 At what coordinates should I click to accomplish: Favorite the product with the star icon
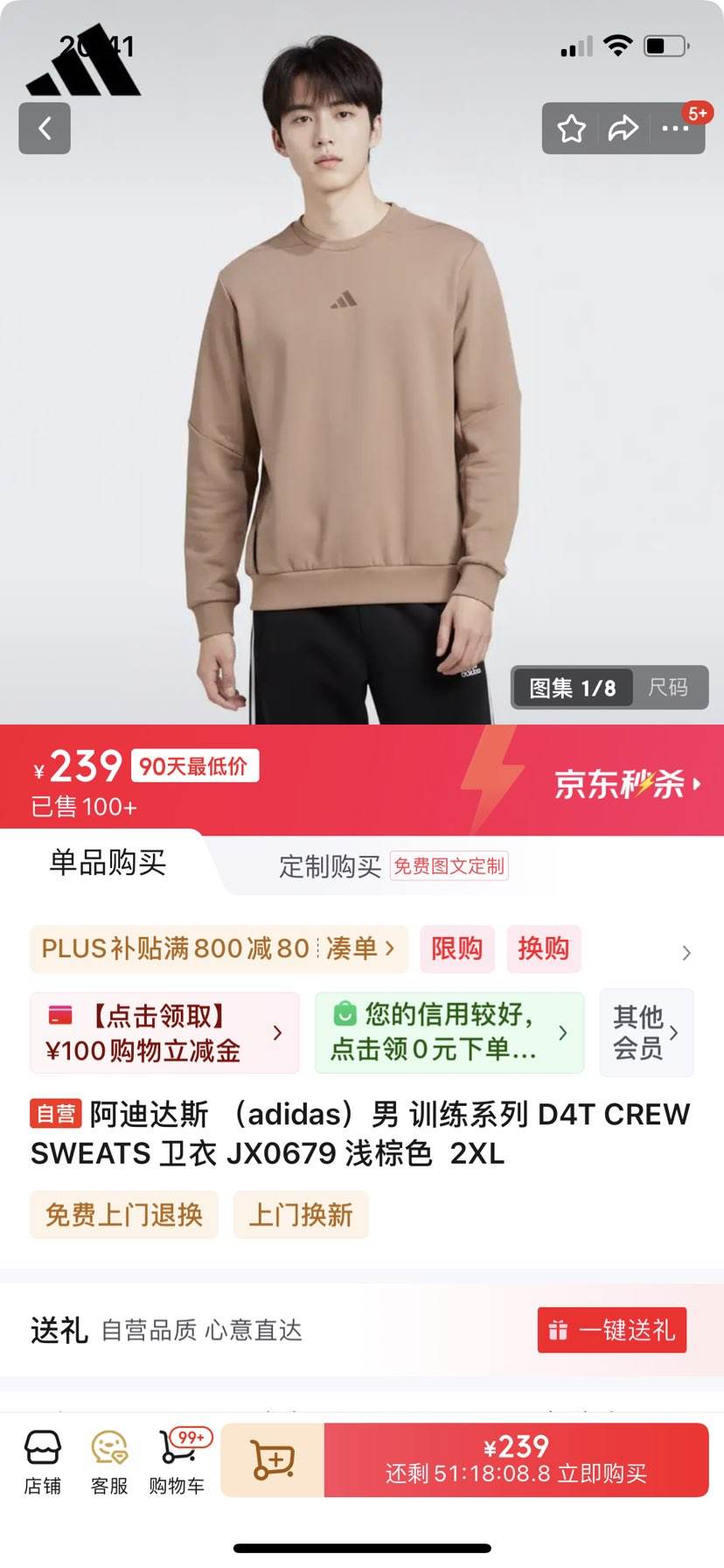(571, 128)
